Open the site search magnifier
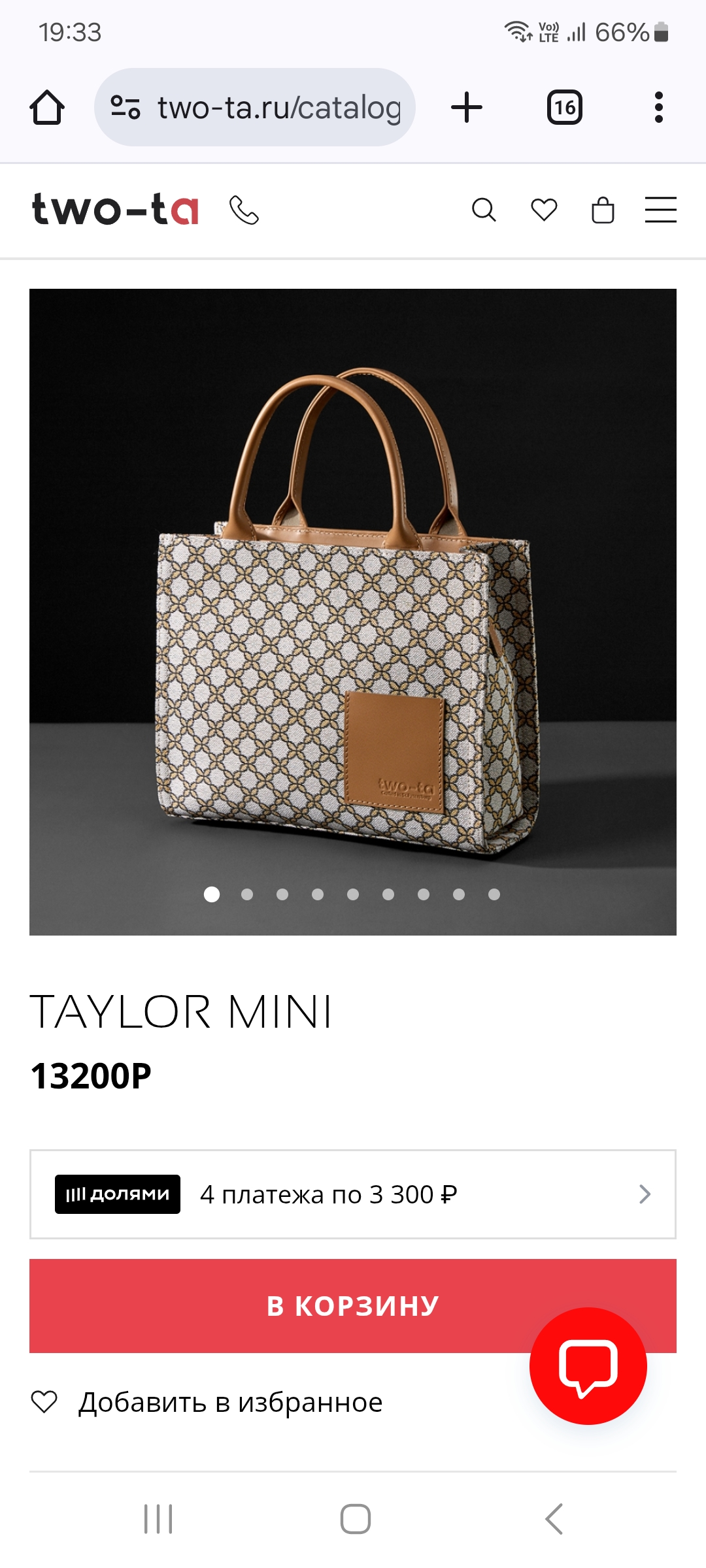This screenshot has width=706, height=1568. tap(484, 210)
